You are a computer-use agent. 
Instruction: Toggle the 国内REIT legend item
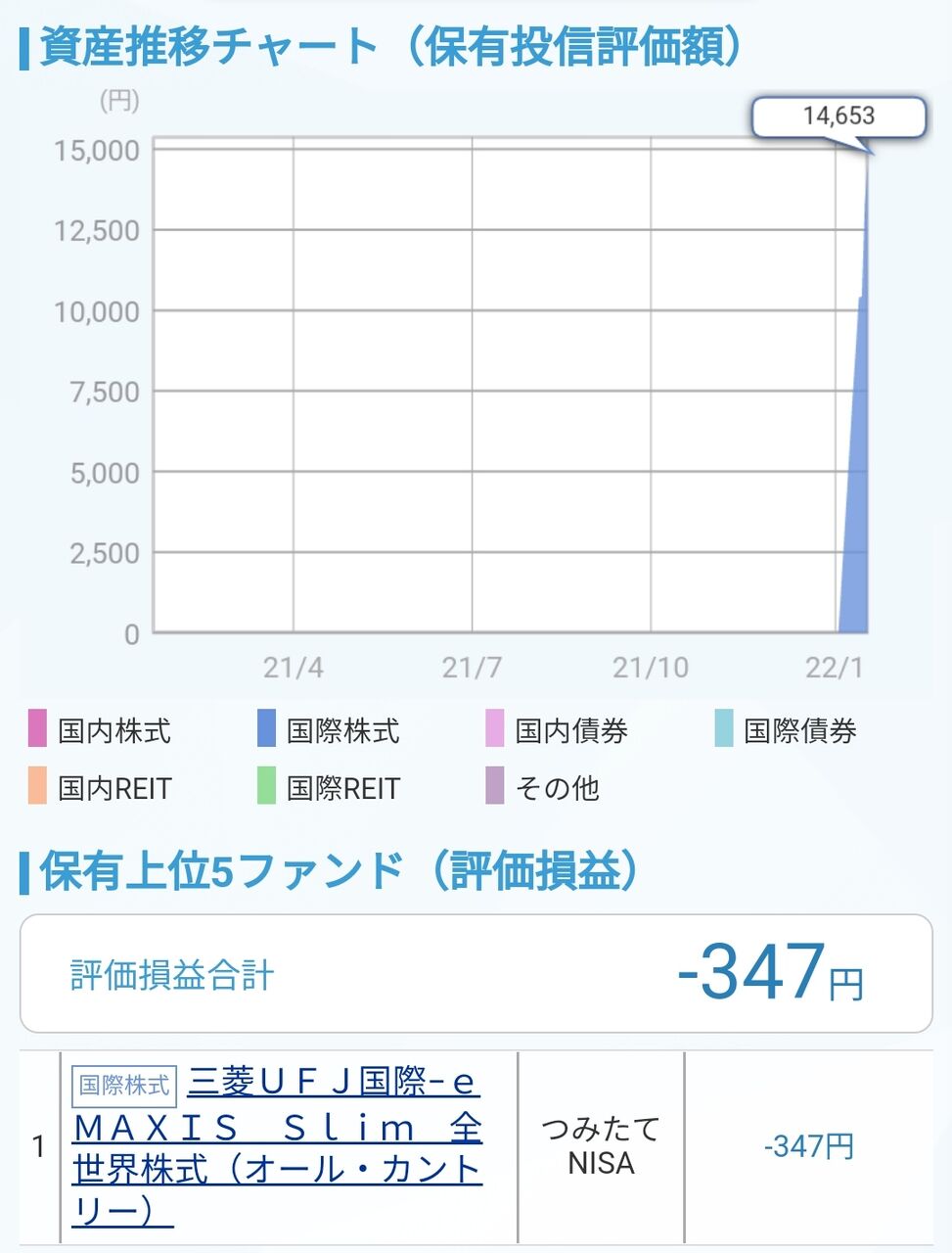pos(100,787)
